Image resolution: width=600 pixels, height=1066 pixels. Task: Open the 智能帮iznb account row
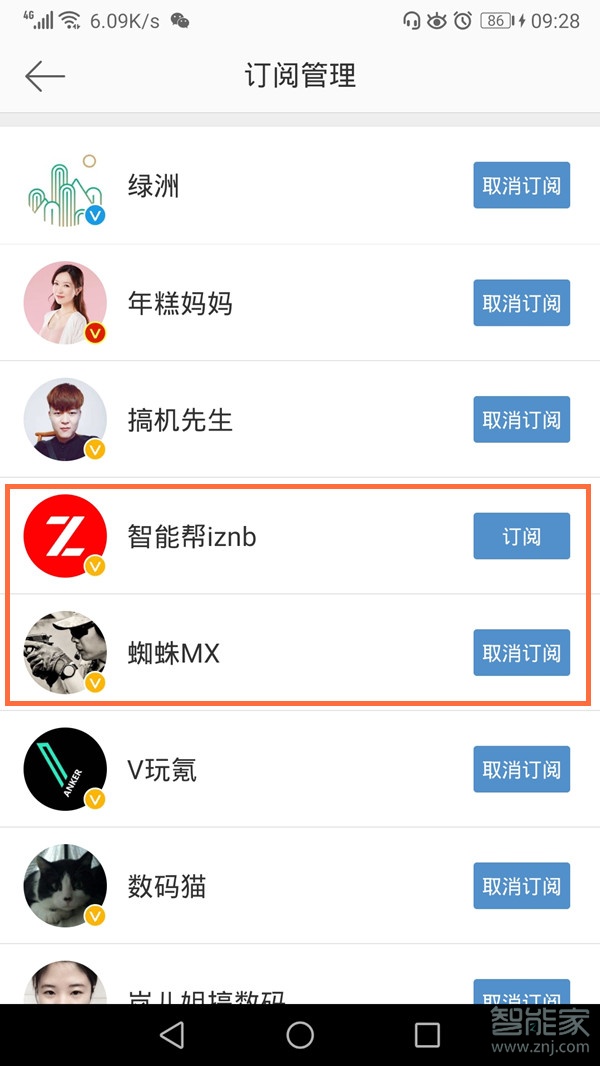click(192, 537)
